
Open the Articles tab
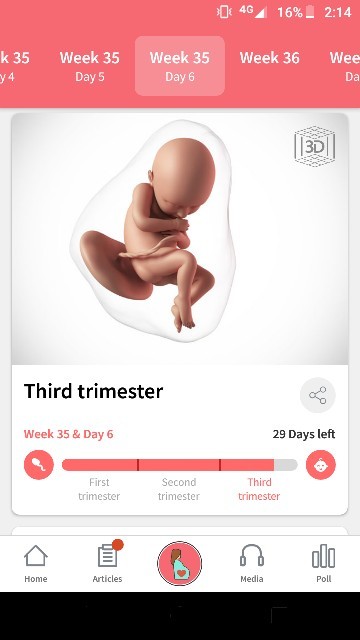(107, 564)
